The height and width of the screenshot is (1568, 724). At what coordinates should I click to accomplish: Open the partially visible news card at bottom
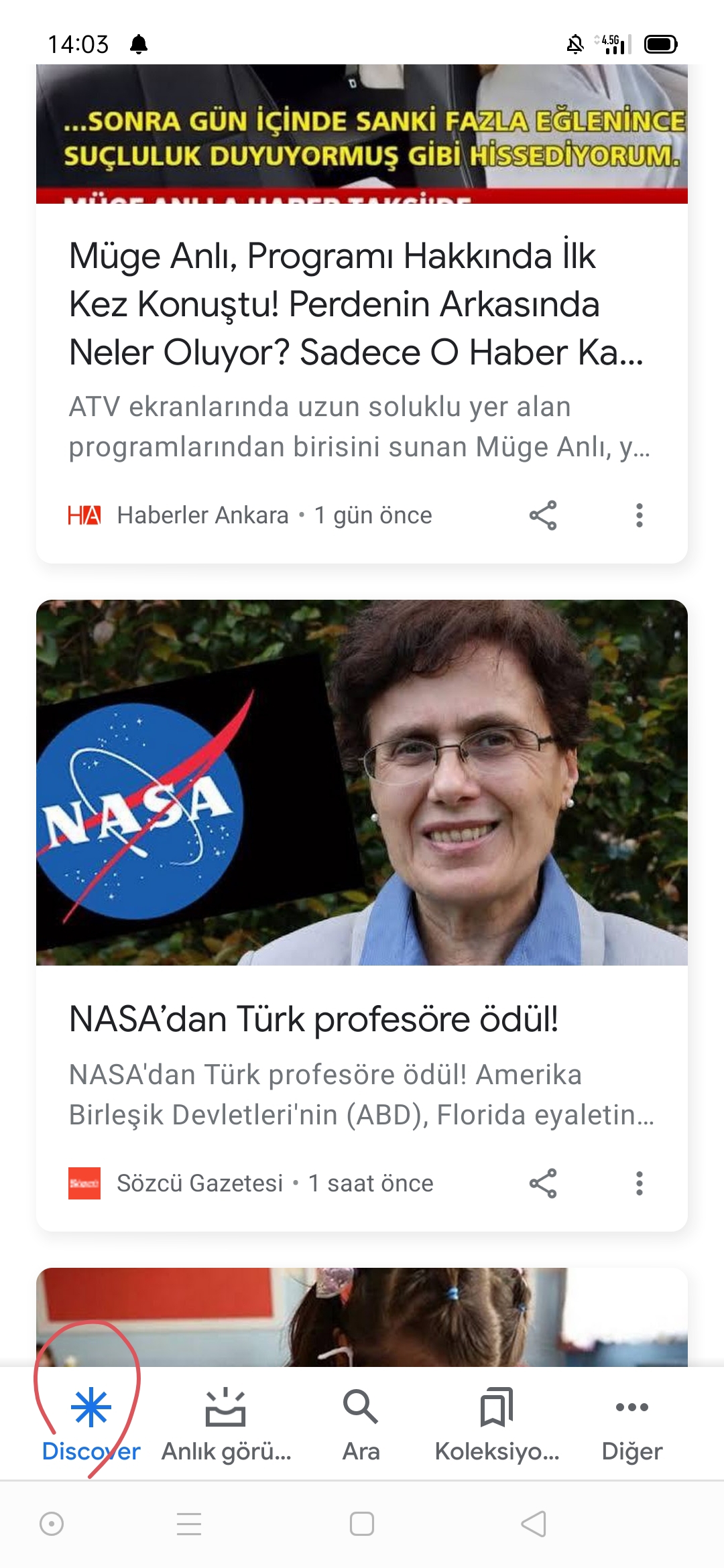362,1317
